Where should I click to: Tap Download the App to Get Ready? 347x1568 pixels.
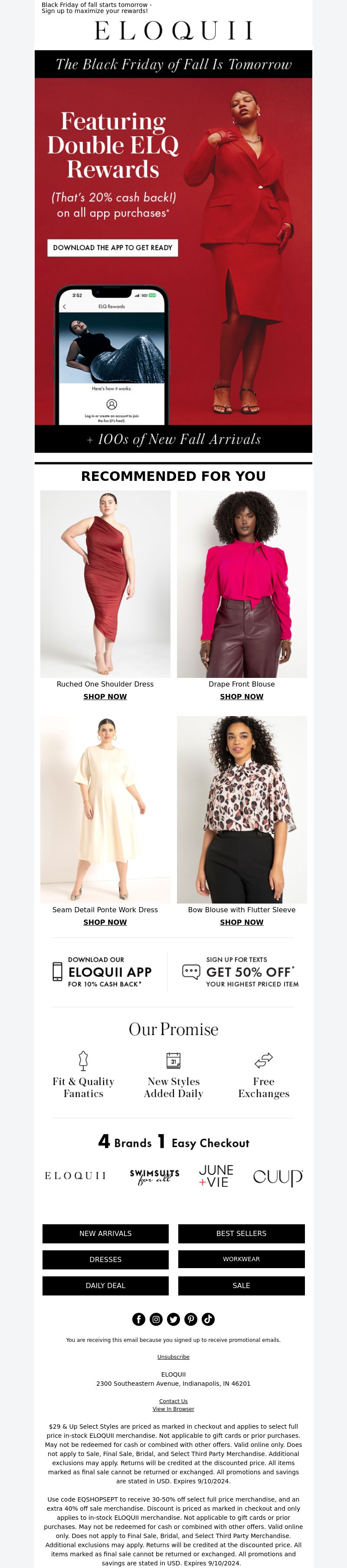(x=113, y=248)
